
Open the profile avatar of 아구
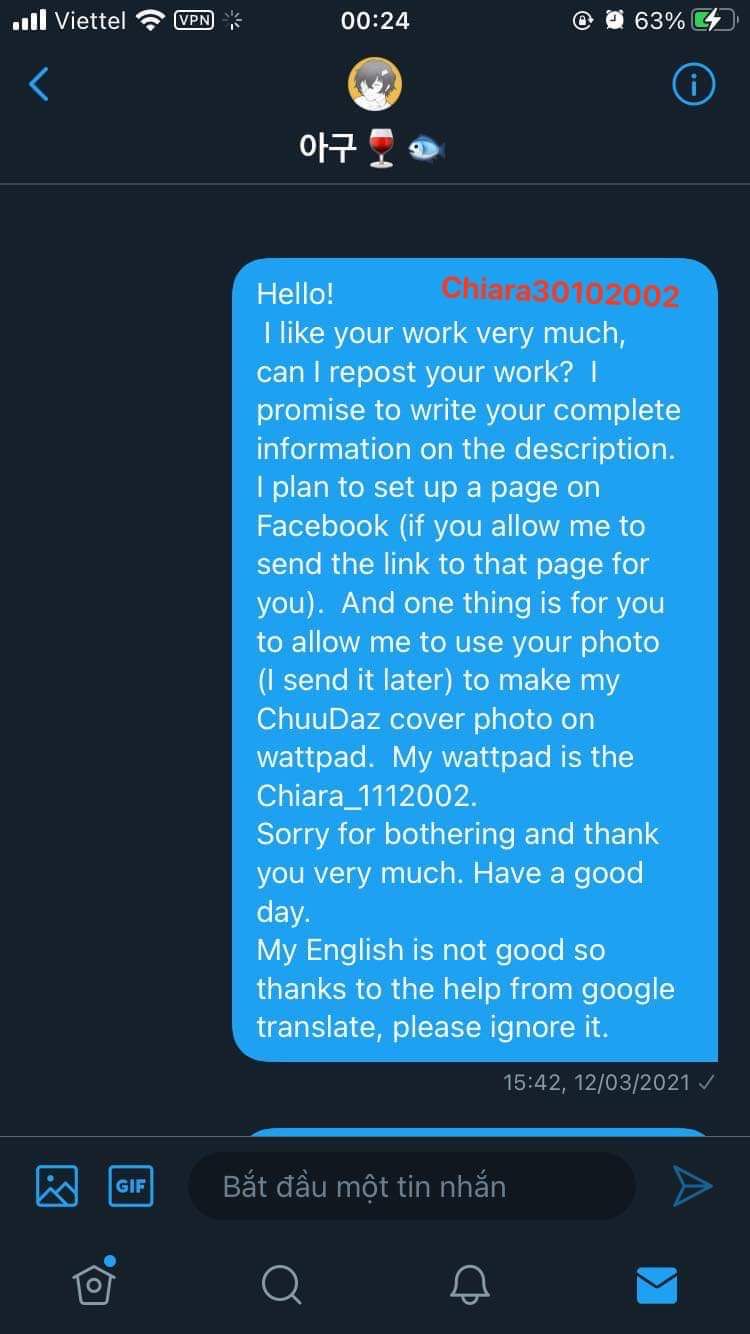point(375,84)
